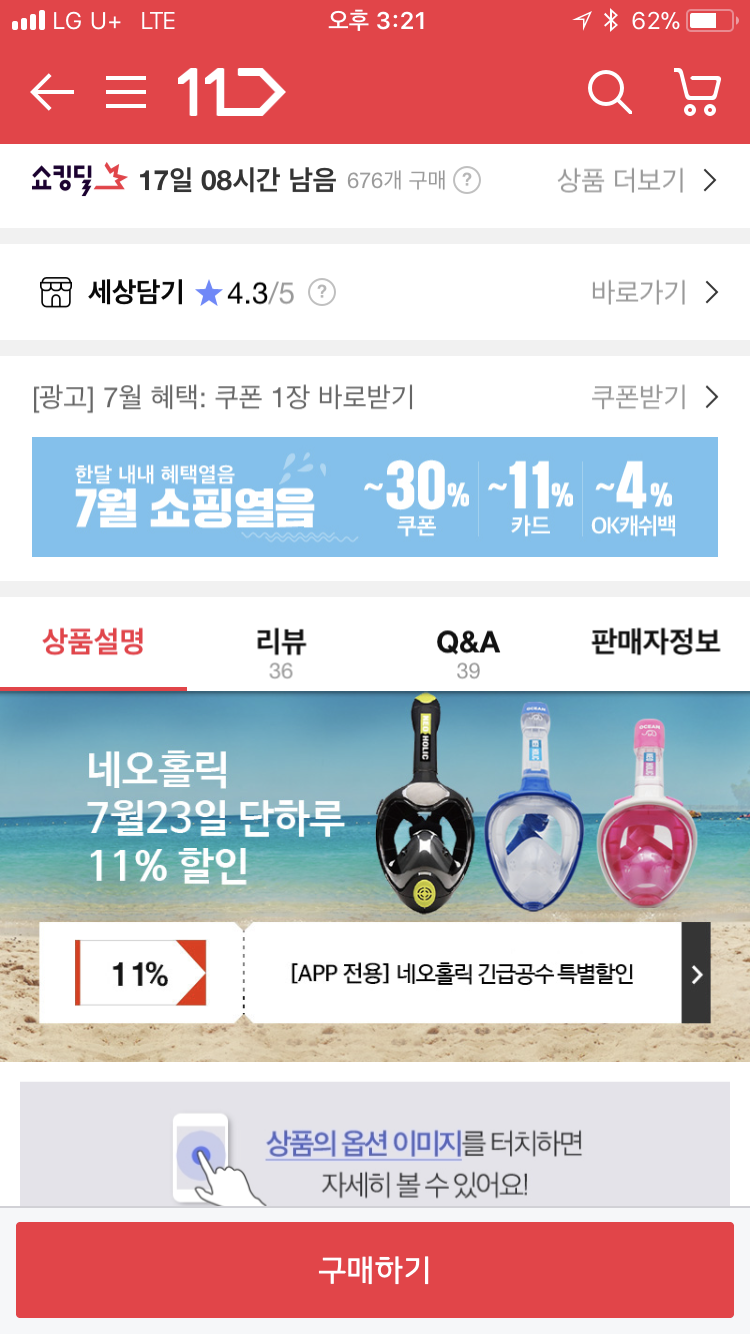This screenshot has width=750, height=1334.
Task: Open the shopping cart
Action: coord(697,92)
